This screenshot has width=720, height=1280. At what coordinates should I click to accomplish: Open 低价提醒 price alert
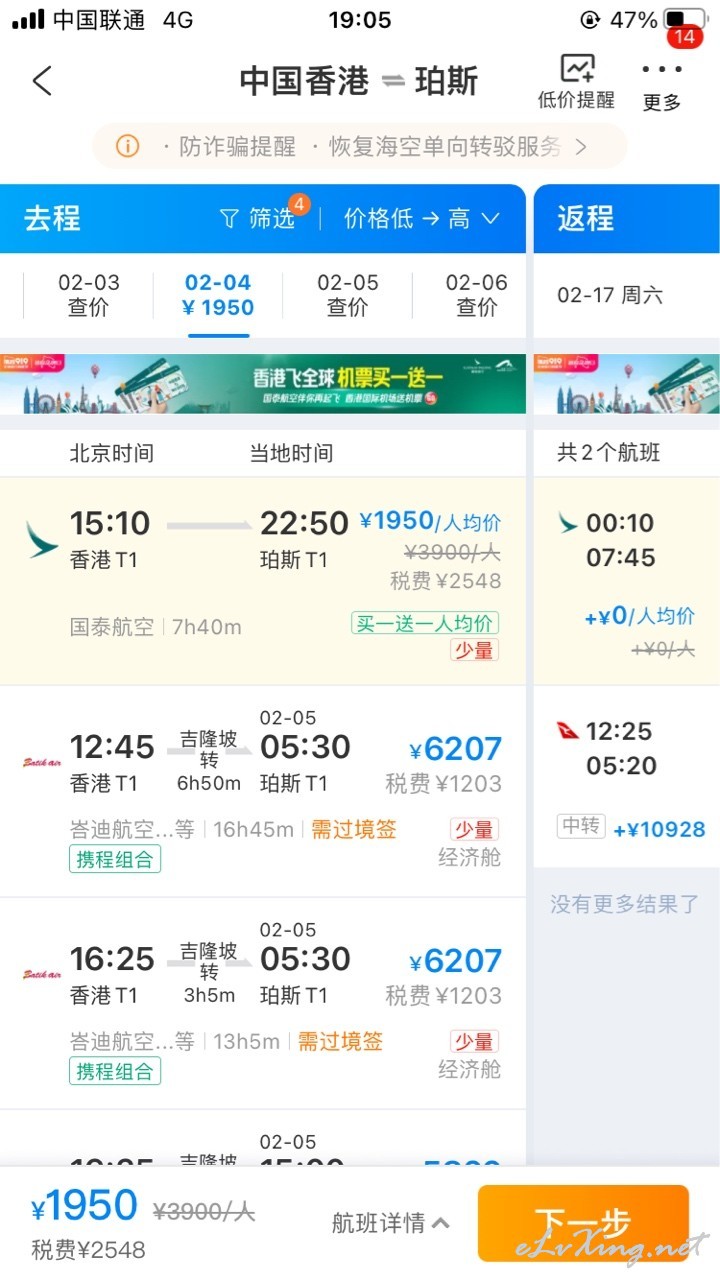[x=577, y=82]
